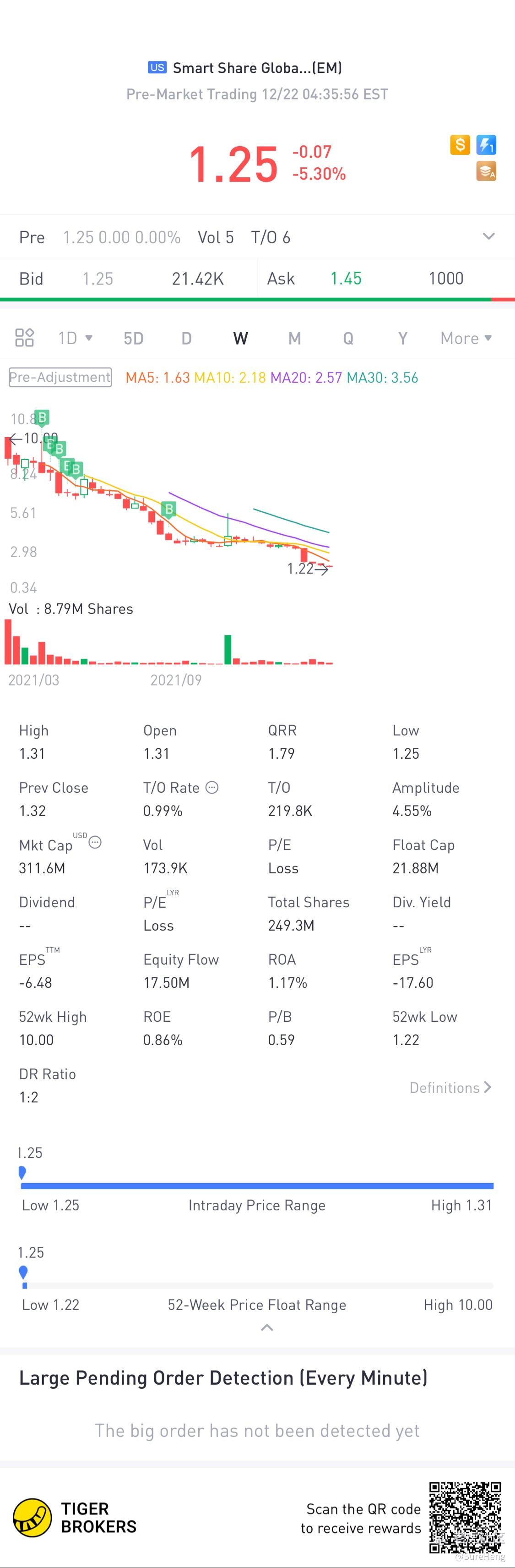Collapse the stats with the up chevron
515x1568 pixels.
pos(266,1327)
